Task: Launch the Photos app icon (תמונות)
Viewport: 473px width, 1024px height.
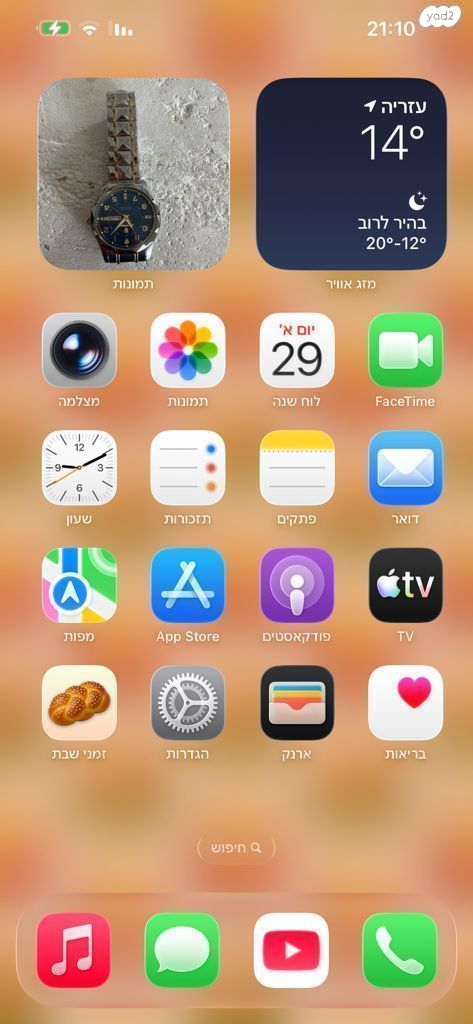Action: click(x=188, y=350)
